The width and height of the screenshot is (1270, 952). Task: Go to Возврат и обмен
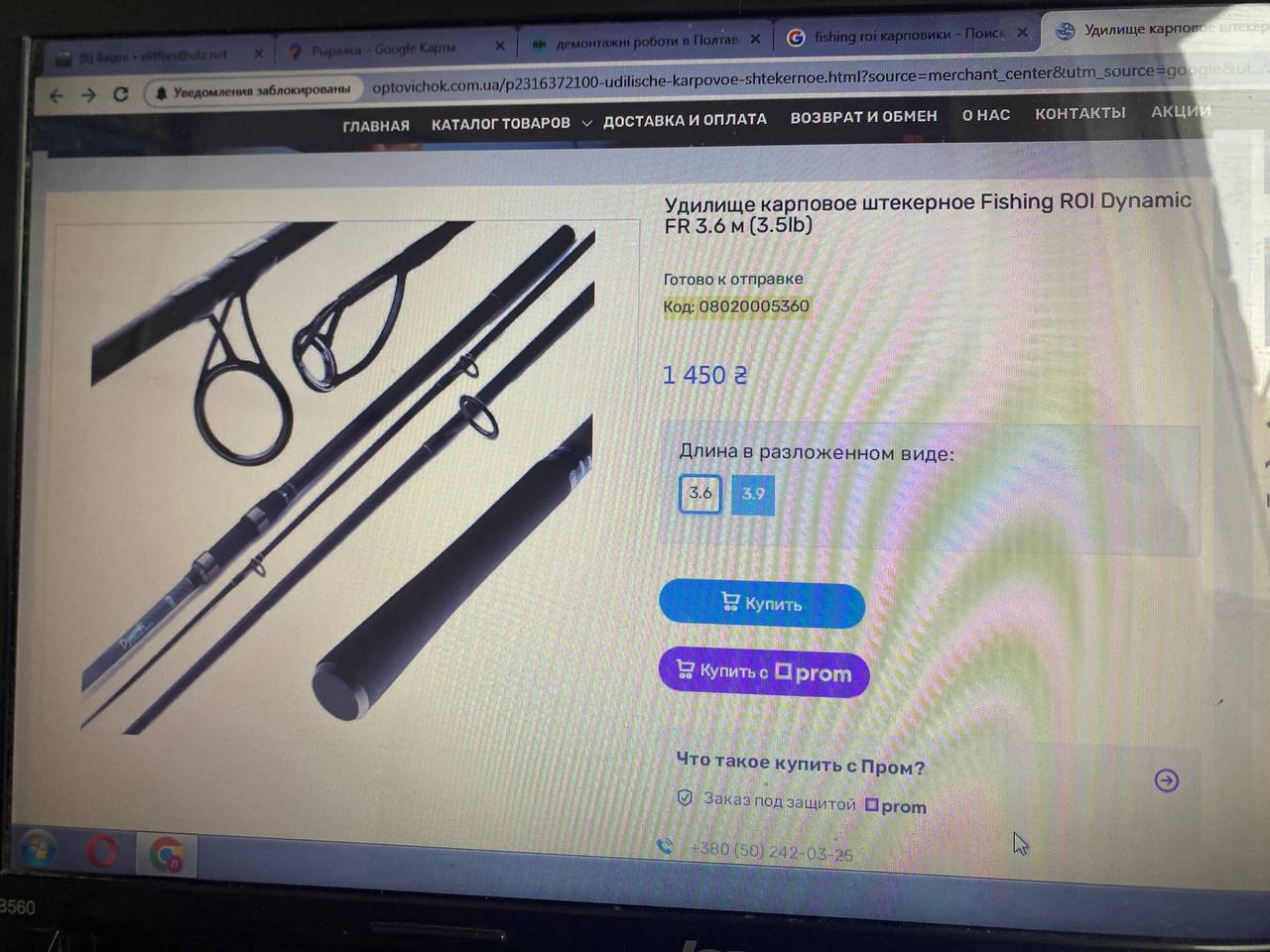[x=863, y=117]
